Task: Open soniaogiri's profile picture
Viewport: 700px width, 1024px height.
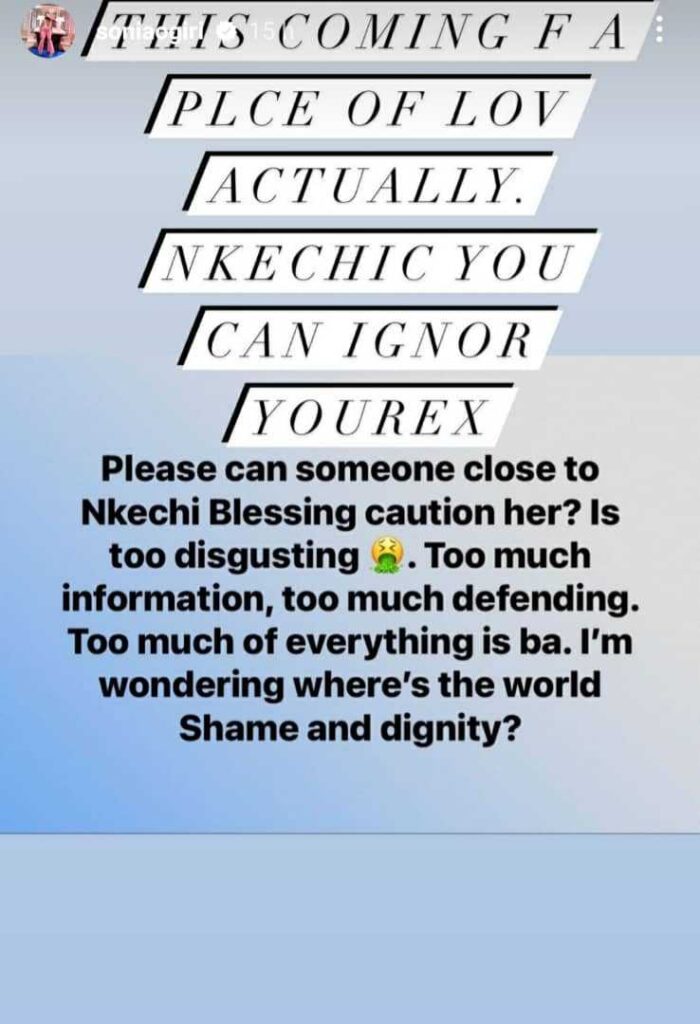Action: point(46,30)
